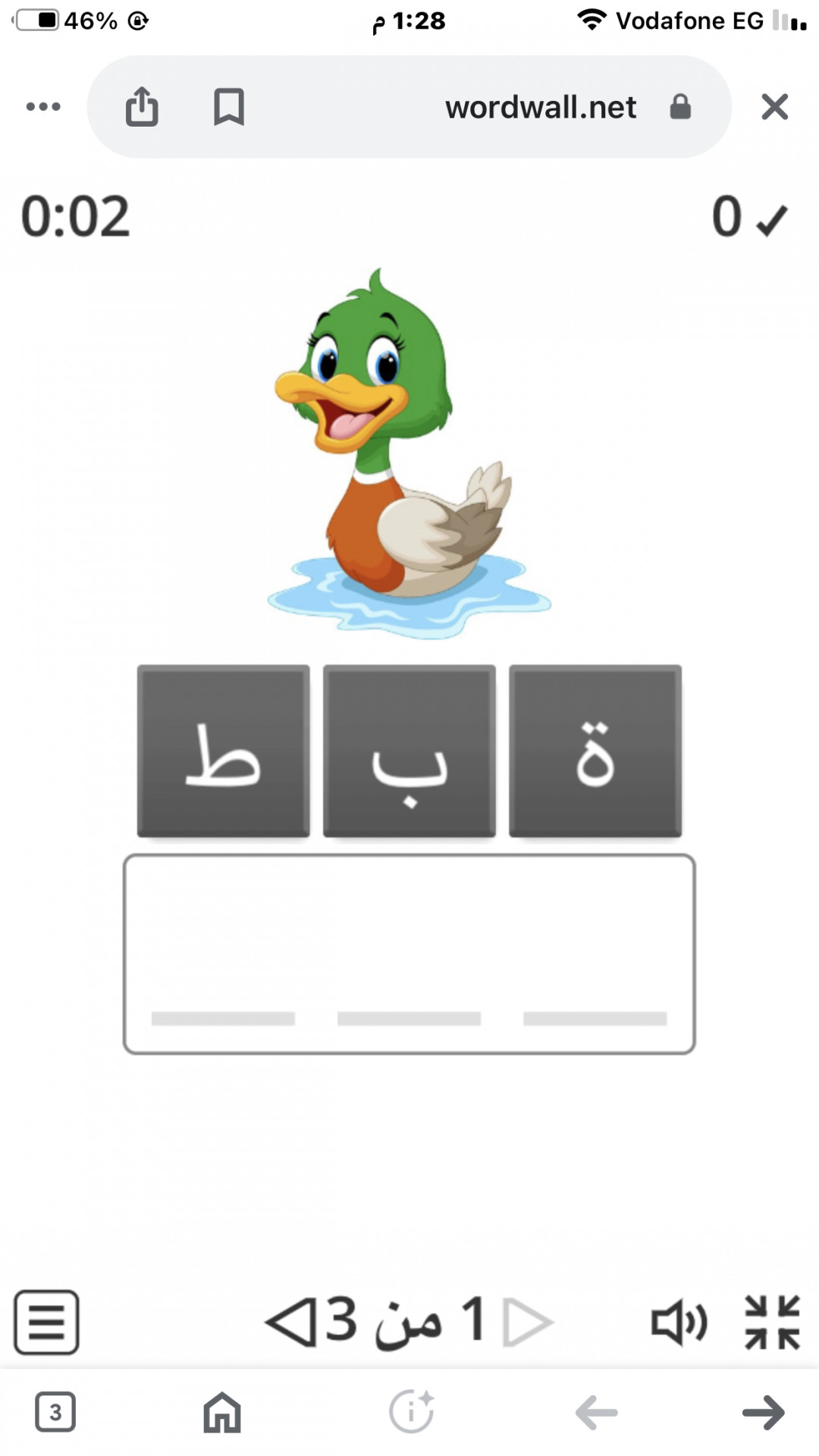Tap the wordwall.net address bar
Viewport: 819px width, 1456px height.
click(540, 107)
